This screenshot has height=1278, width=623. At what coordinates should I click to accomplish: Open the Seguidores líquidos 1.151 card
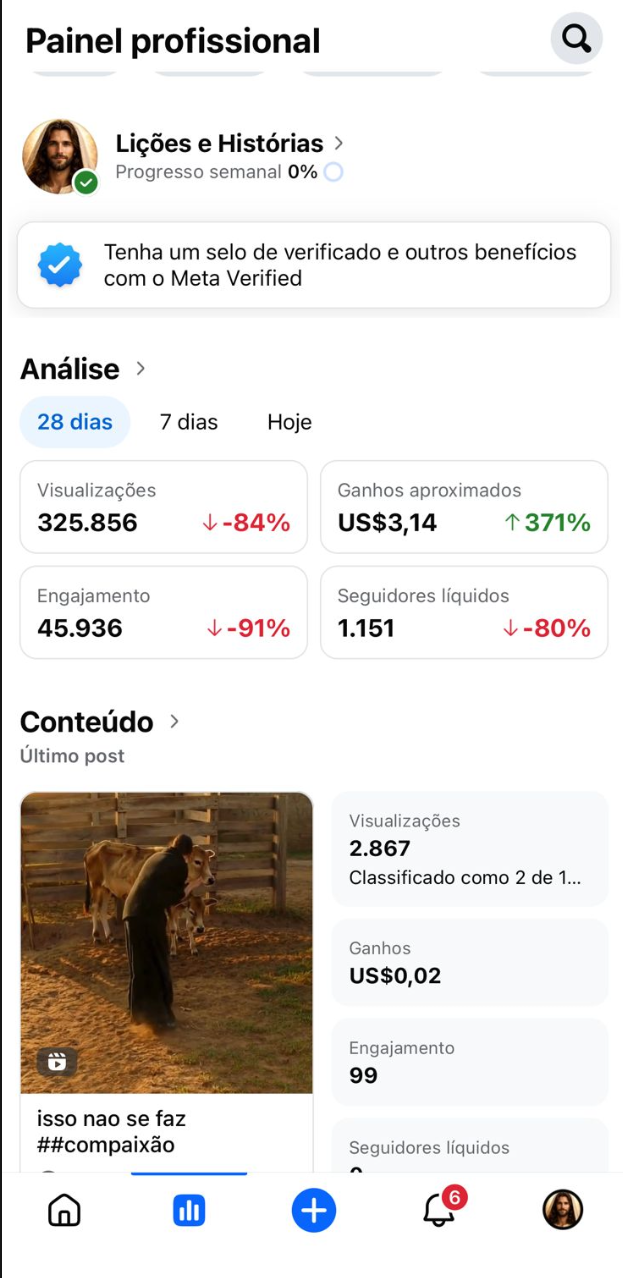464,612
